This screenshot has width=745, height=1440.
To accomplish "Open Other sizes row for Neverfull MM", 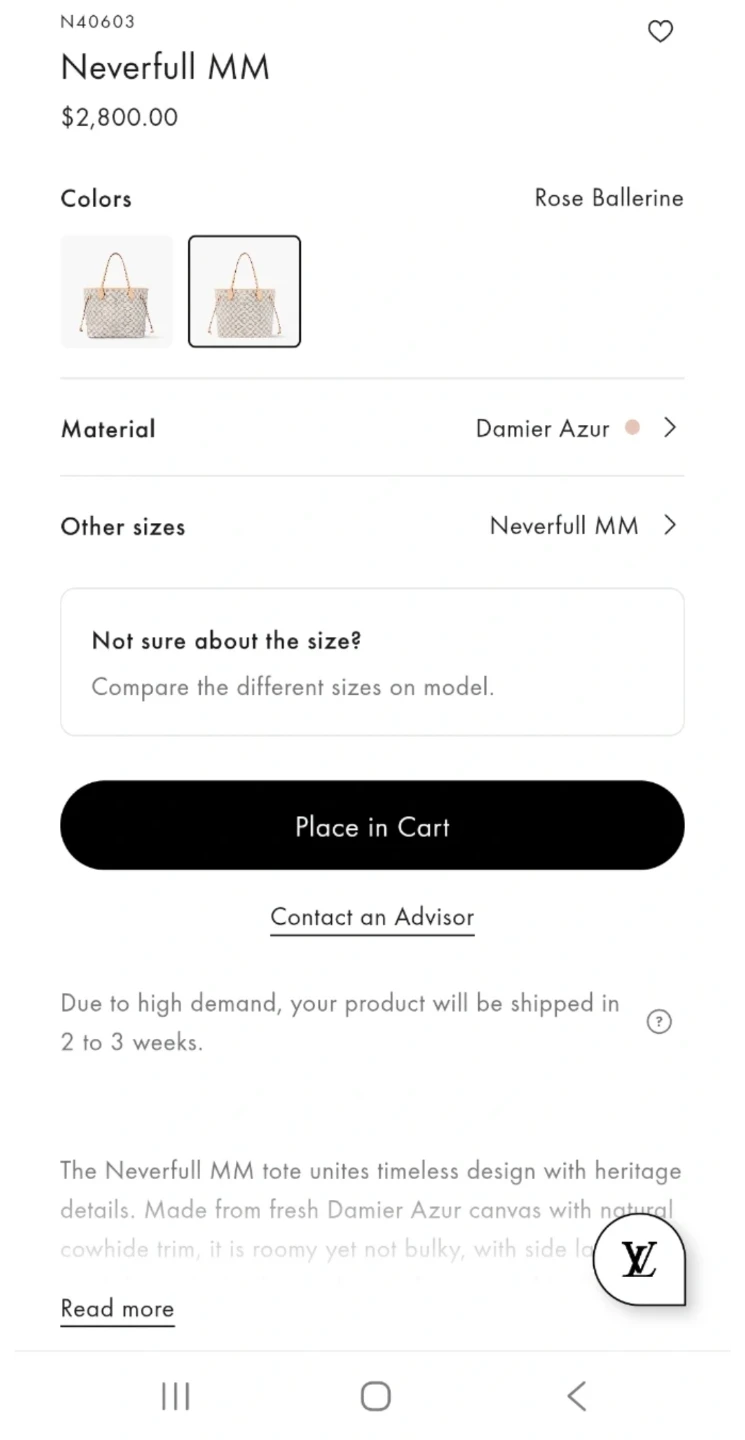I will pyautogui.click(x=372, y=526).
